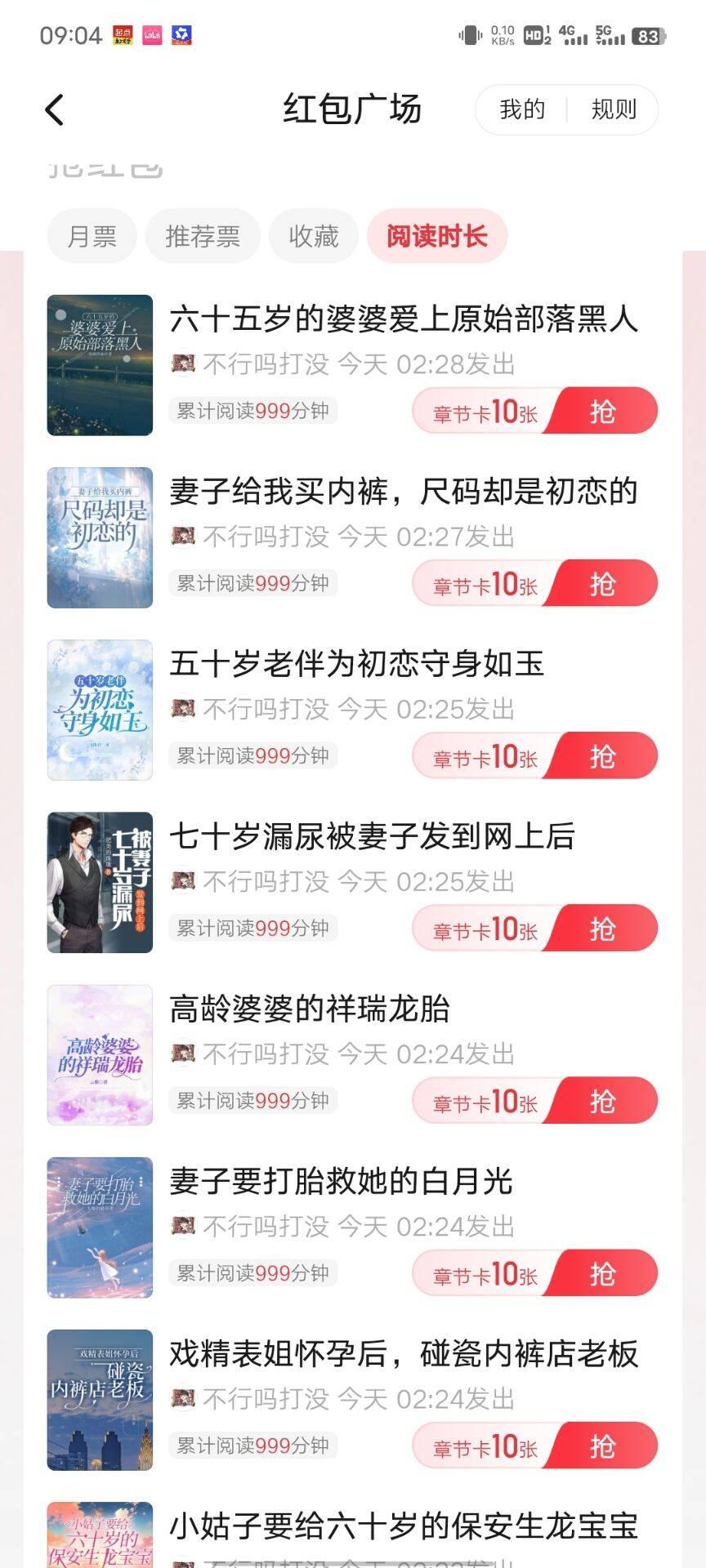Tap 抢 for 妻子给我买内裤，尺码却是初恋的
706x1568 pixels.
coord(602,584)
